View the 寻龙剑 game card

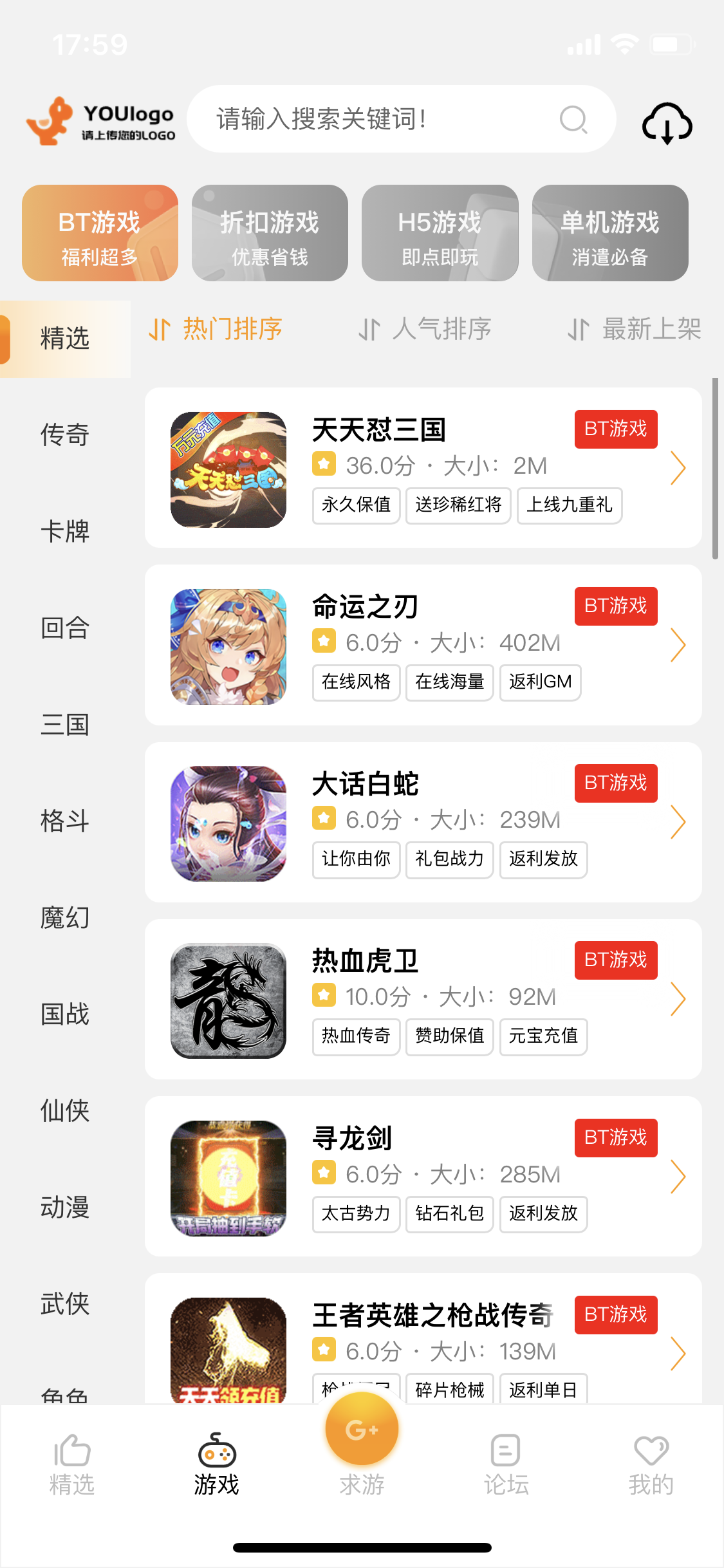click(x=423, y=1176)
